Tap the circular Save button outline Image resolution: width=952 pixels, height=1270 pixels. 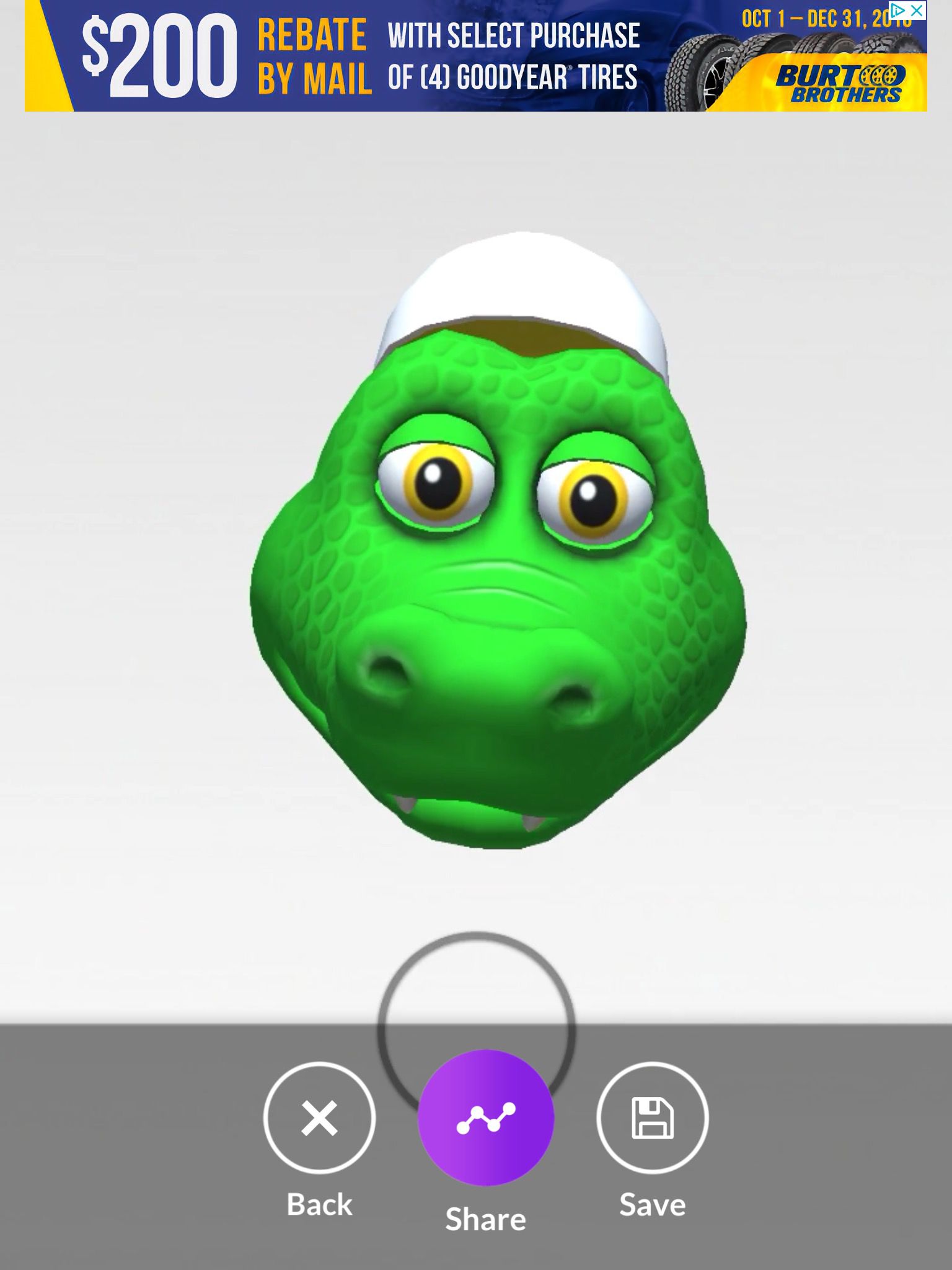(x=653, y=1116)
